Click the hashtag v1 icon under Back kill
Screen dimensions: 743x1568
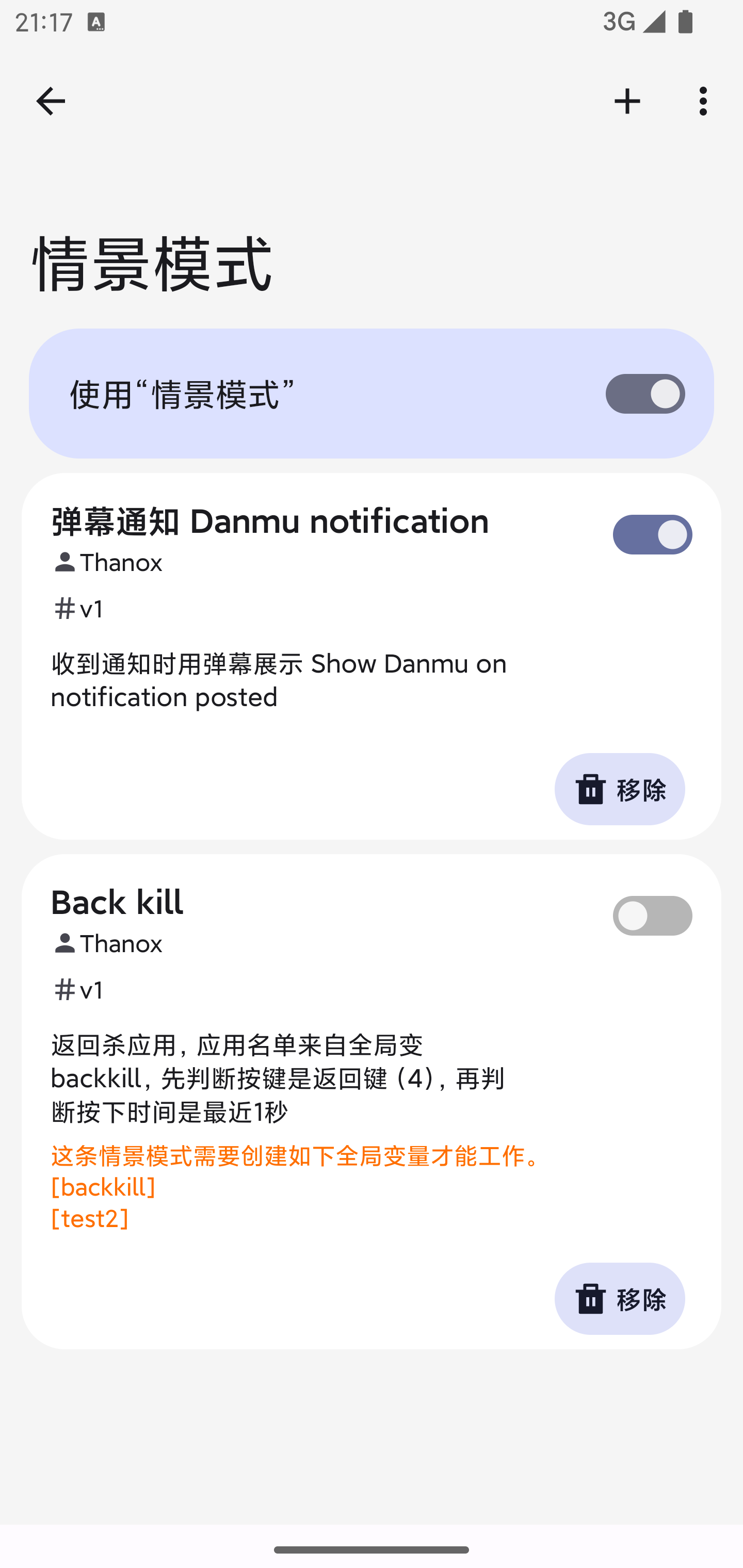(63, 989)
